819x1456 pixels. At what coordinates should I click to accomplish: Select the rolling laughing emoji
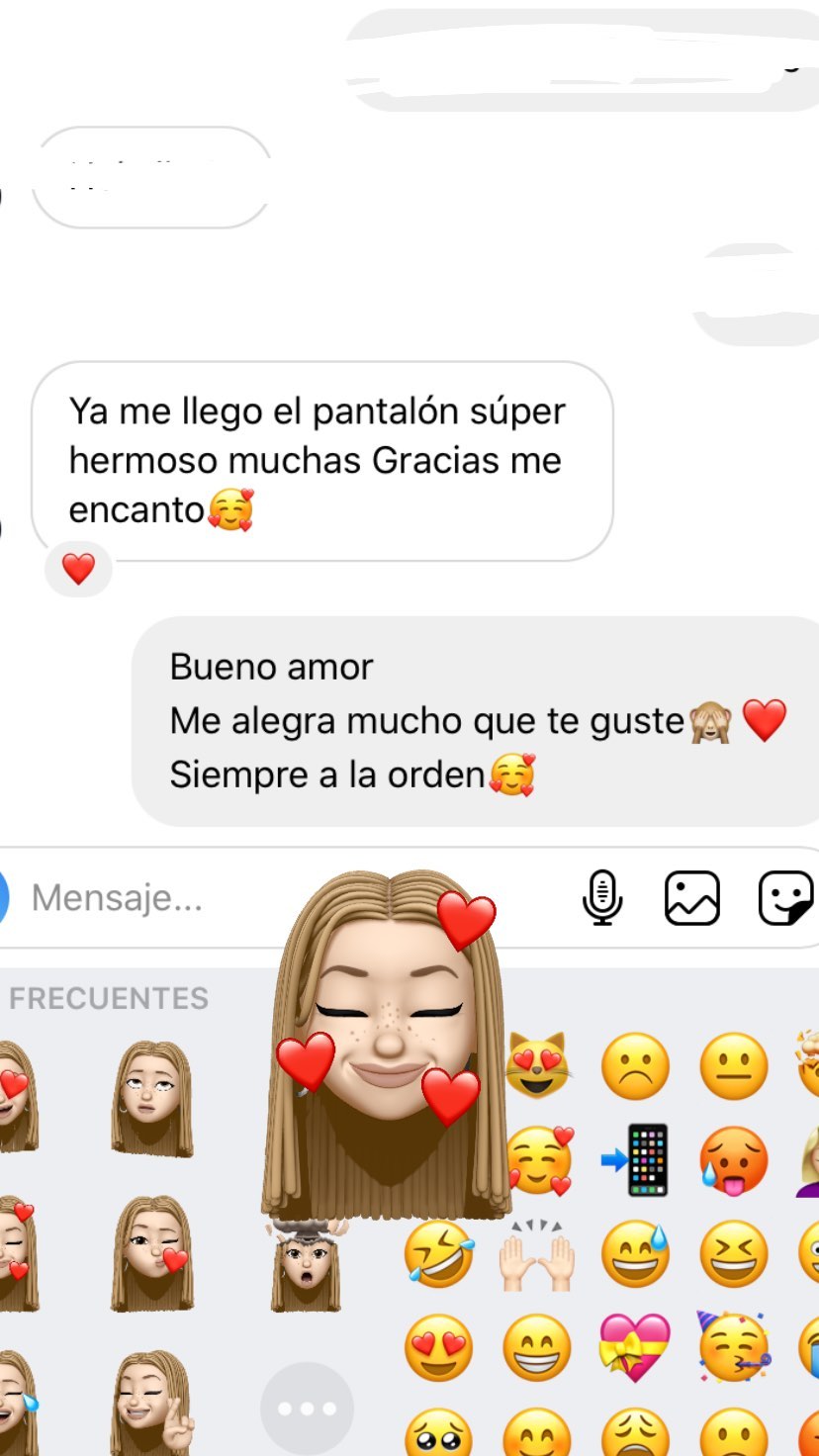click(438, 1253)
